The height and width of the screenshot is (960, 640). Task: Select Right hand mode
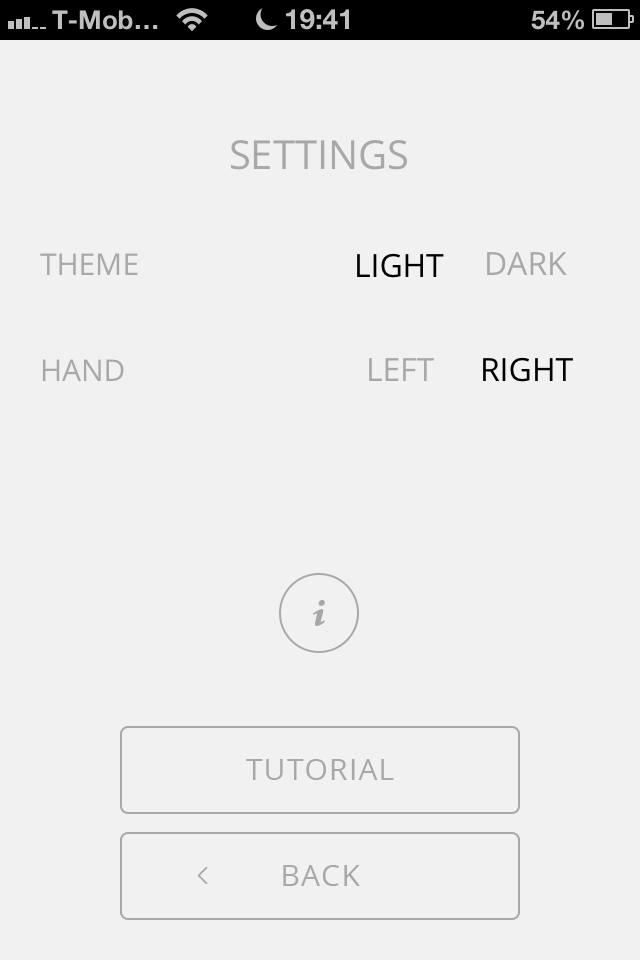(x=527, y=371)
